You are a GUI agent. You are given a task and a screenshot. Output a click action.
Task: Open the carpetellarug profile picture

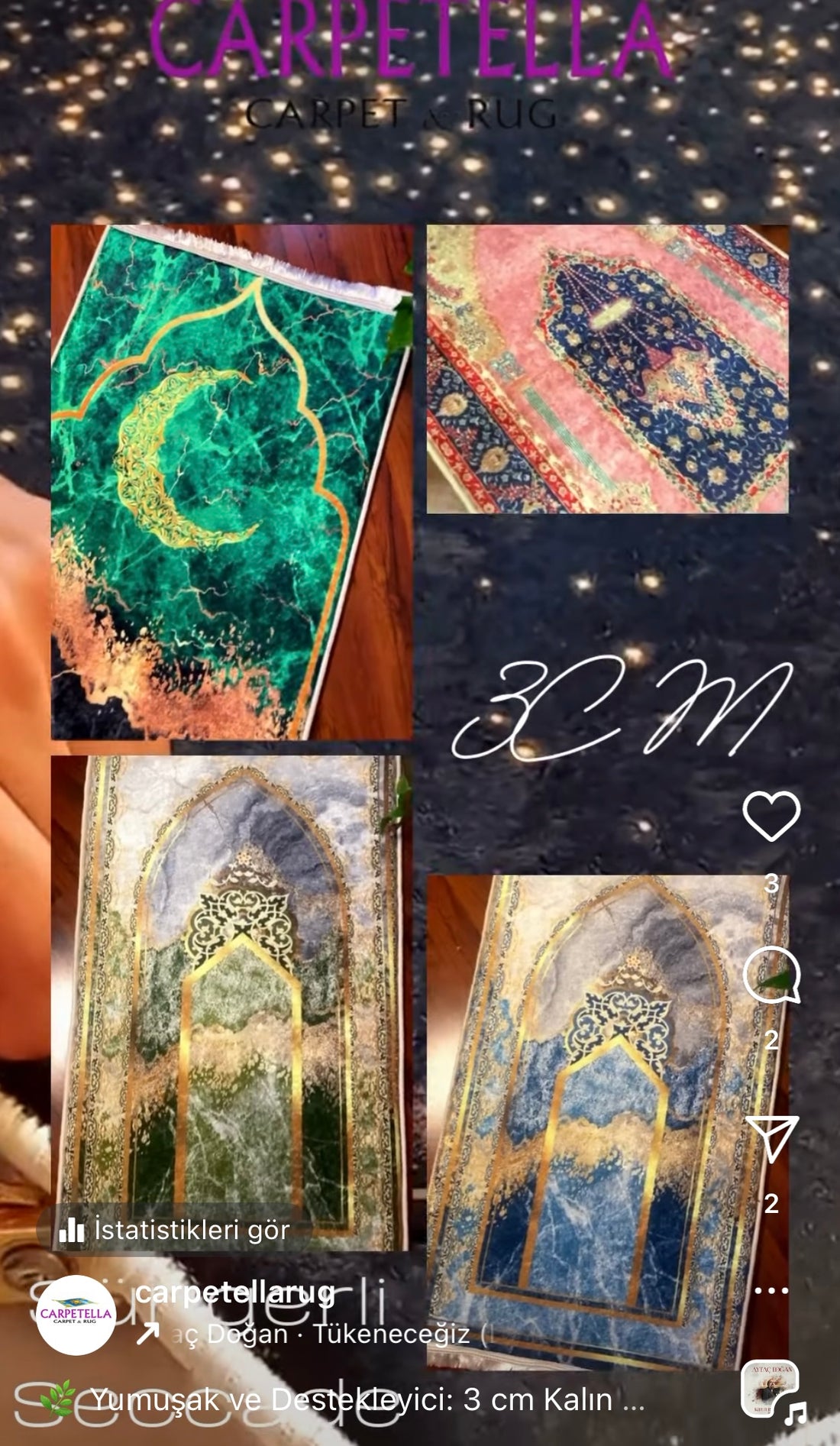76,1315
